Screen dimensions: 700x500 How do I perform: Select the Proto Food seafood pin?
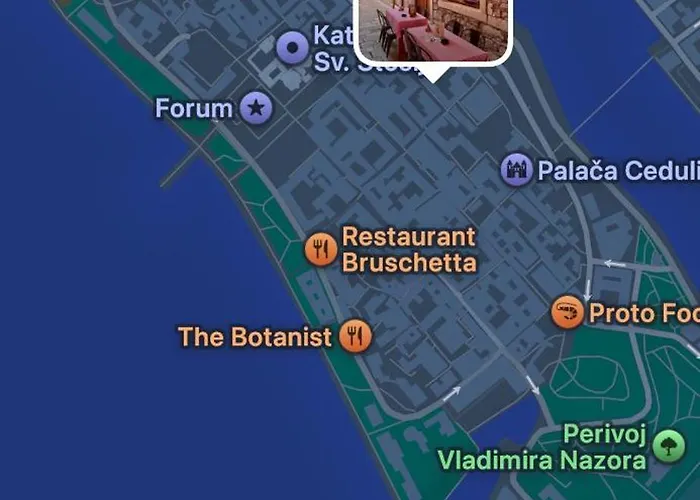pyautogui.click(x=568, y=313)
